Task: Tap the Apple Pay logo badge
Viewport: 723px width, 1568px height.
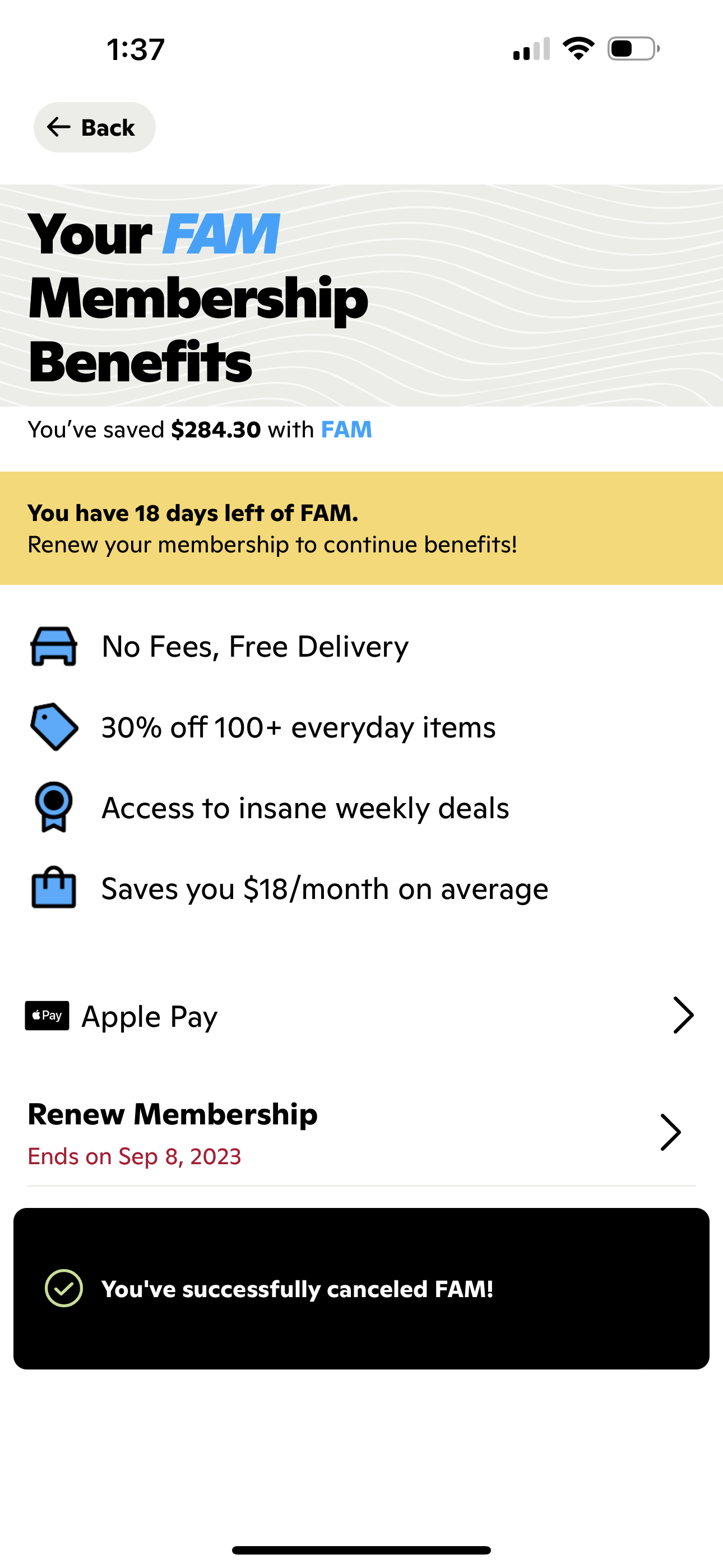Action: pos(47,1015)
